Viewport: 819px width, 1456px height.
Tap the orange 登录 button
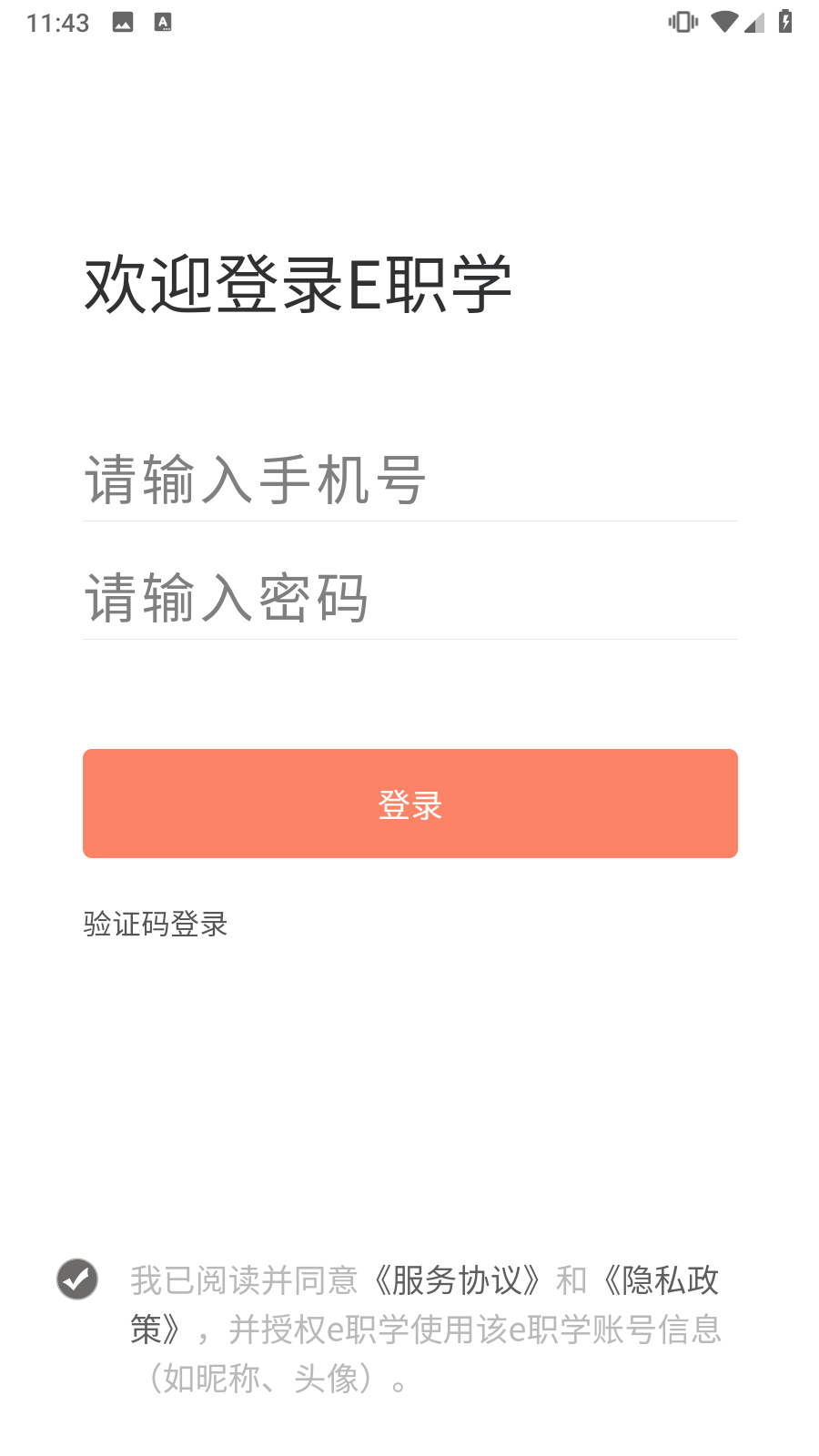tap(409, 804)
